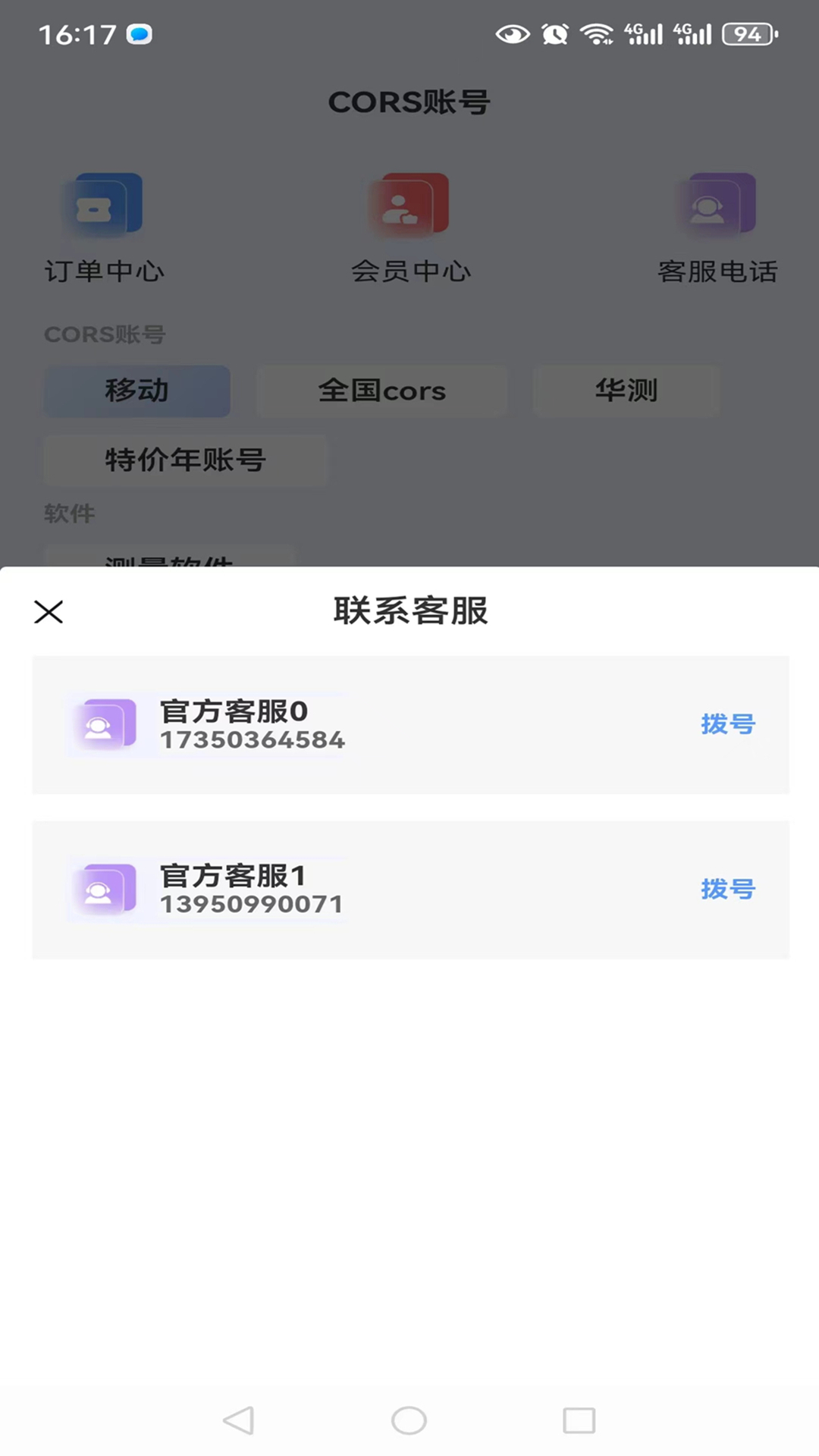Click the 官方客服1 avatar icon
The width and height of the screenshot is (819, 1456).
(104, 890)
